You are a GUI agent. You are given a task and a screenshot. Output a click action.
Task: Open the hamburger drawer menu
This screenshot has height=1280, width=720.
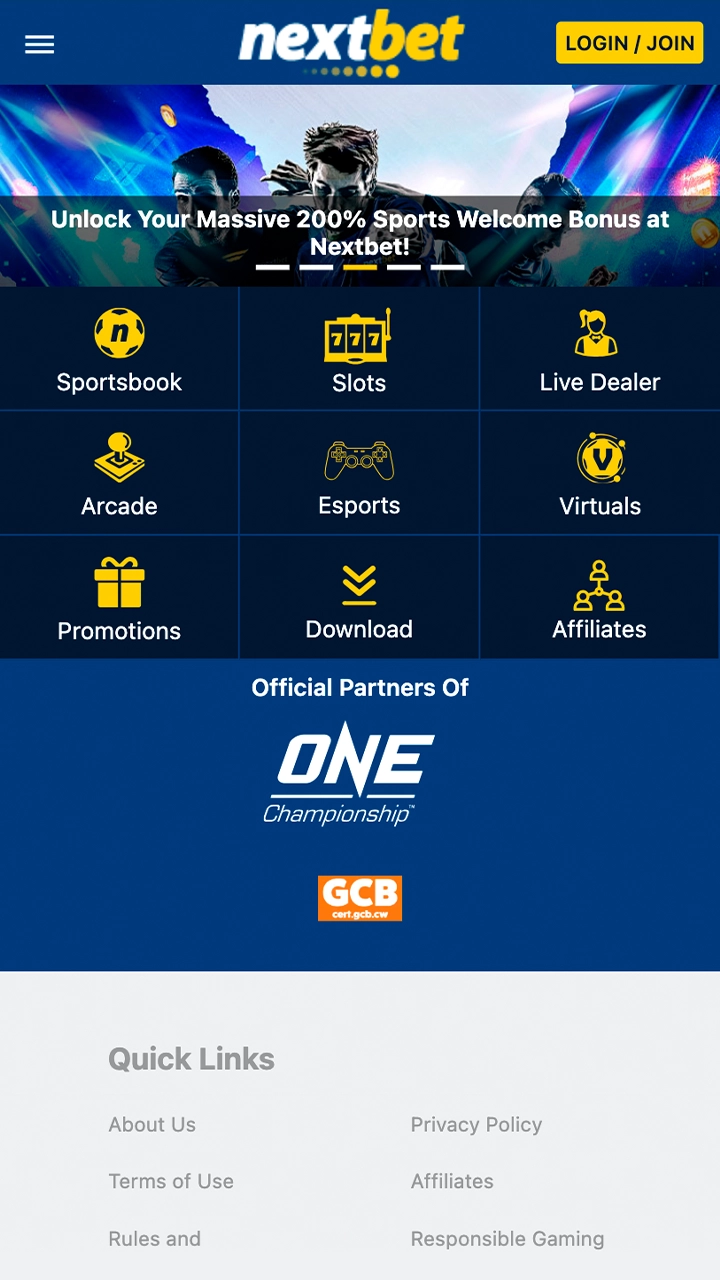pos(40,44)
